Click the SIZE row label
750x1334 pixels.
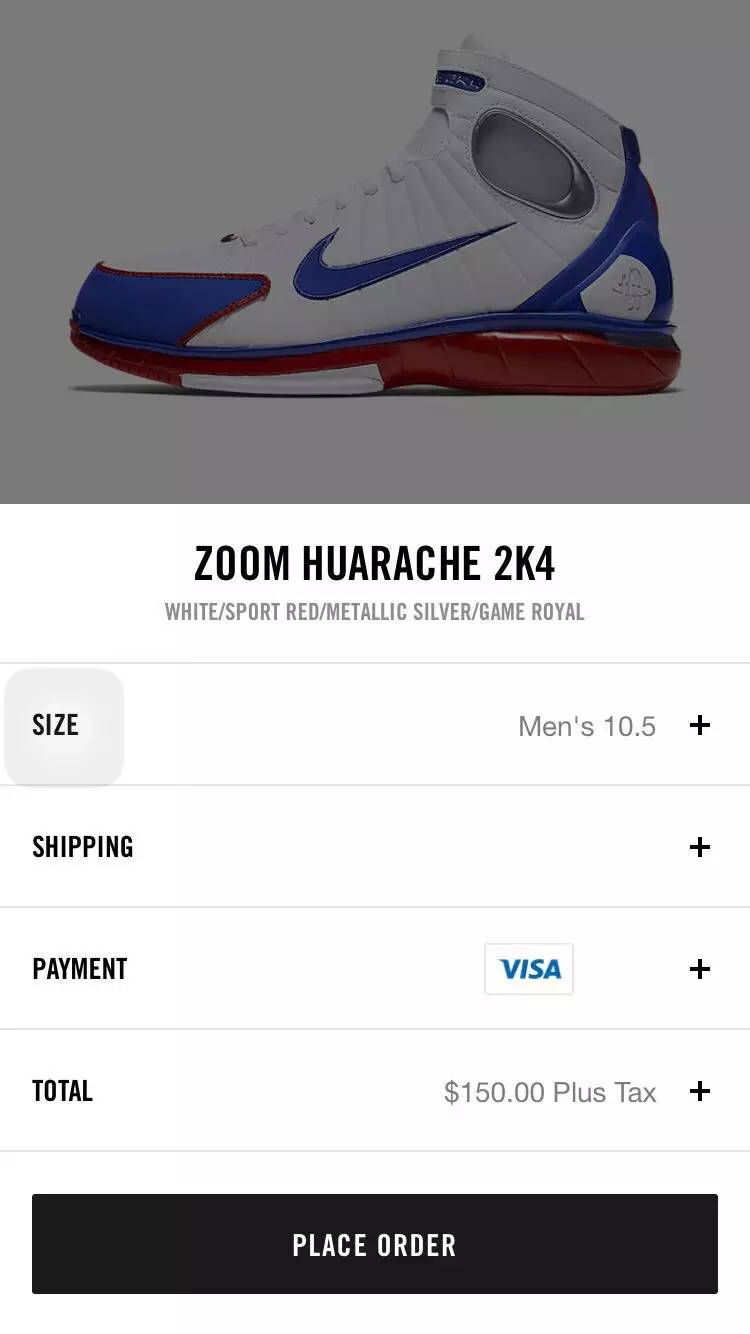coord(55,725)
